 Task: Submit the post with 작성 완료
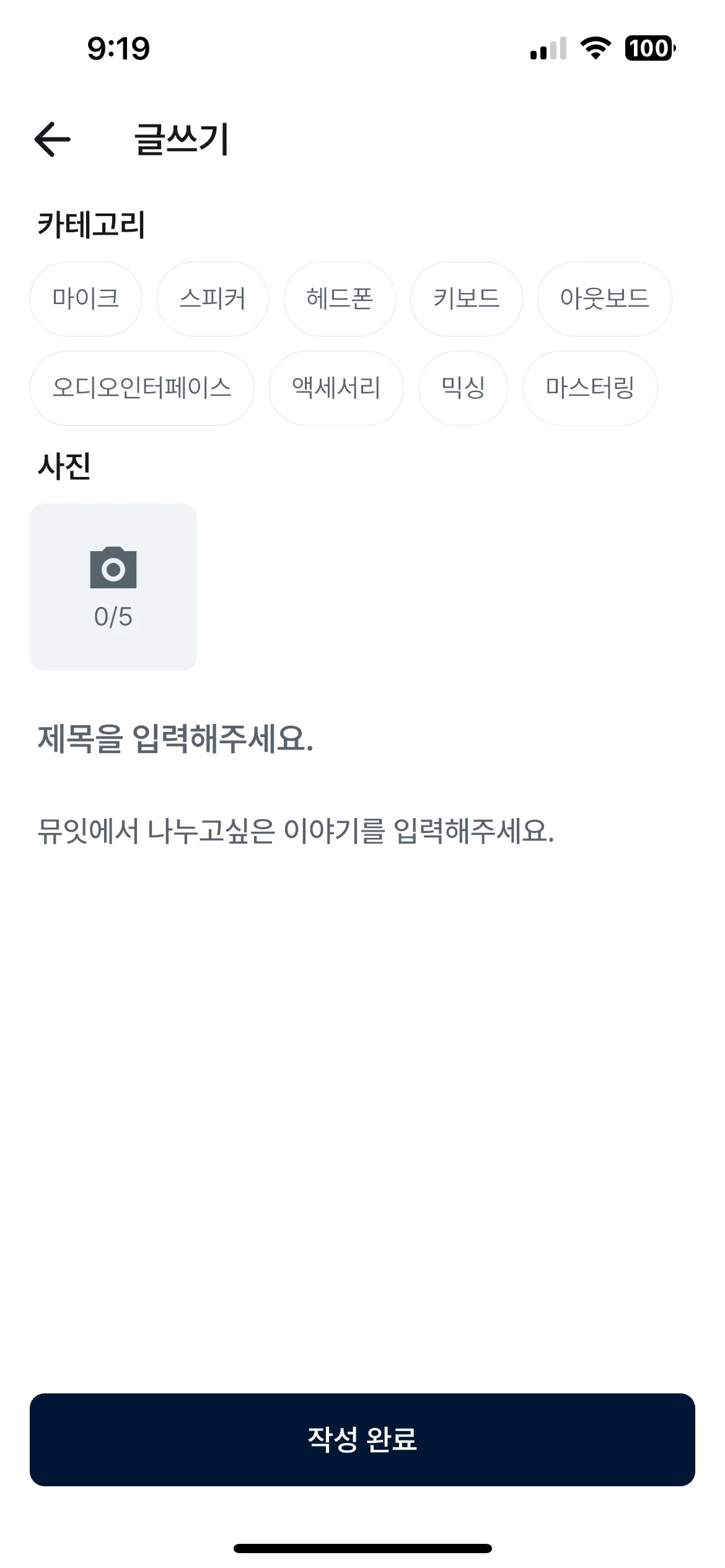click(x=362, y=1439)
